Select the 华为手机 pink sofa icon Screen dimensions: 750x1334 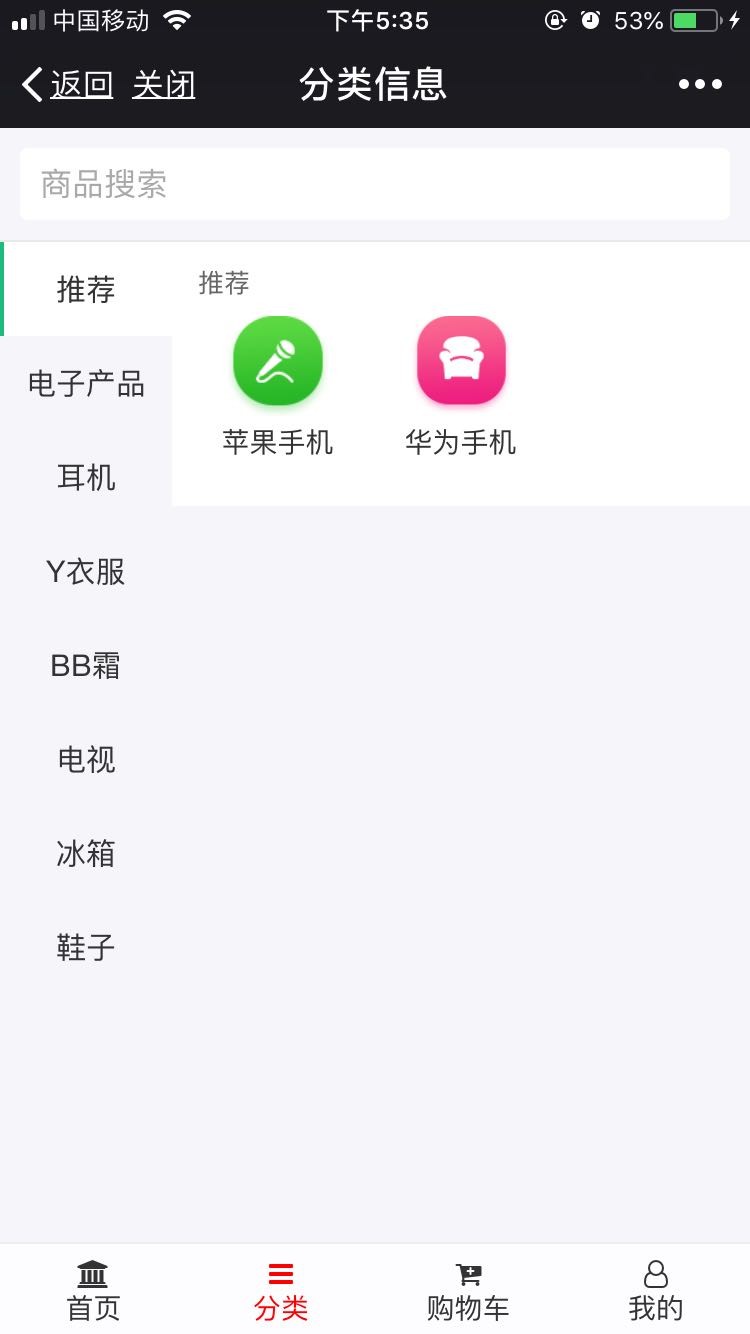(x=460, y=361)
